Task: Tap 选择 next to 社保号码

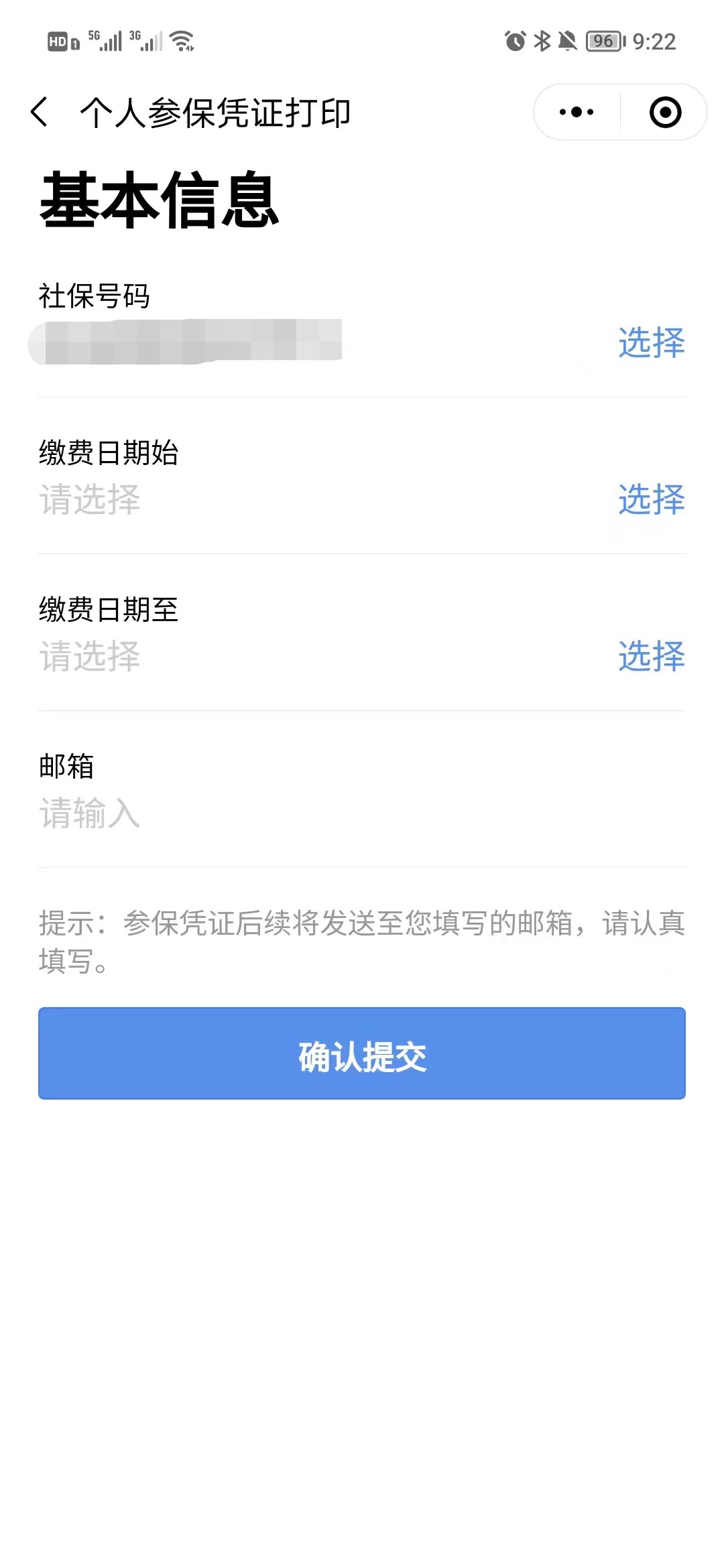Action: (651, 343)
